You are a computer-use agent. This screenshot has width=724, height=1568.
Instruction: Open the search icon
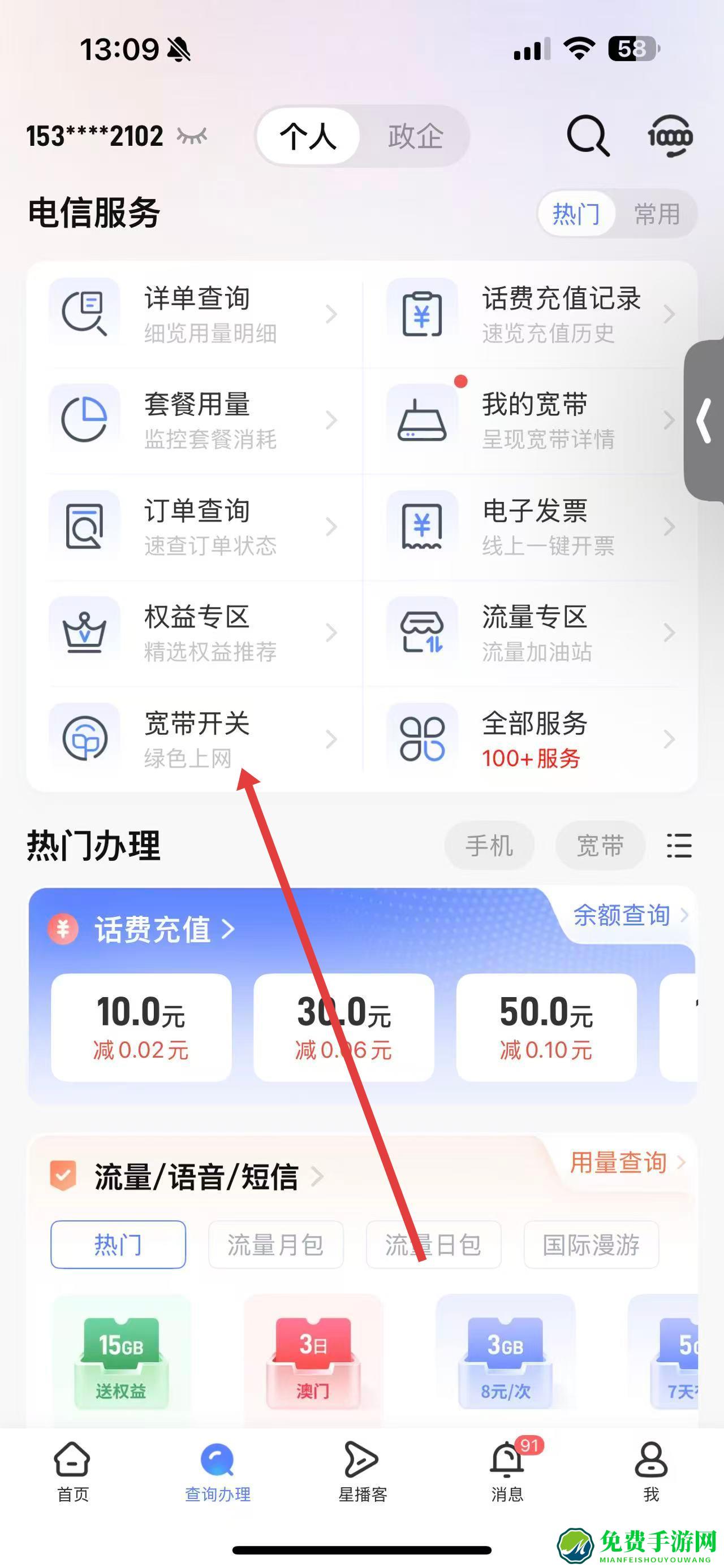click(x=587, y=136)
